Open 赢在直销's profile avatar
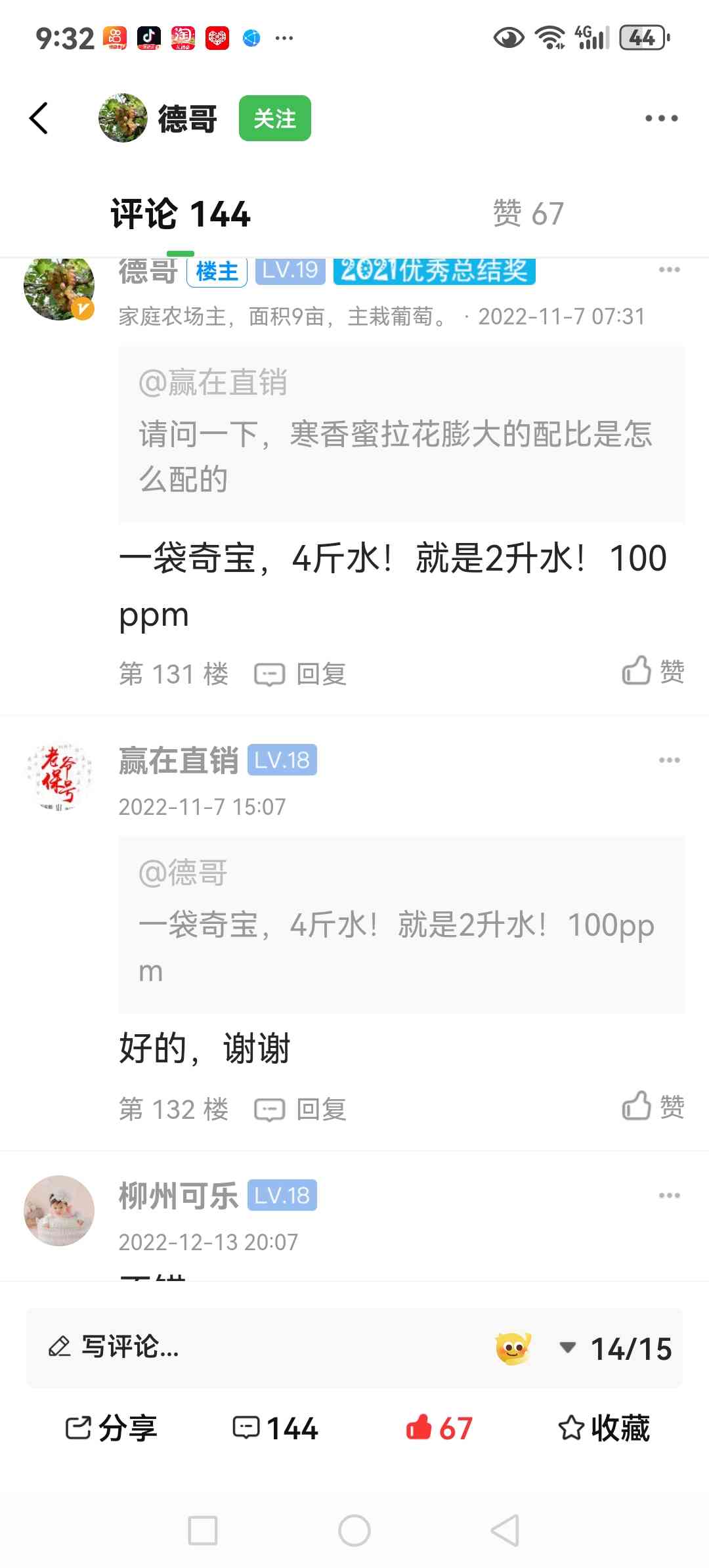Viewport: 709px width, 1568px height. click(x=59, y=776)
